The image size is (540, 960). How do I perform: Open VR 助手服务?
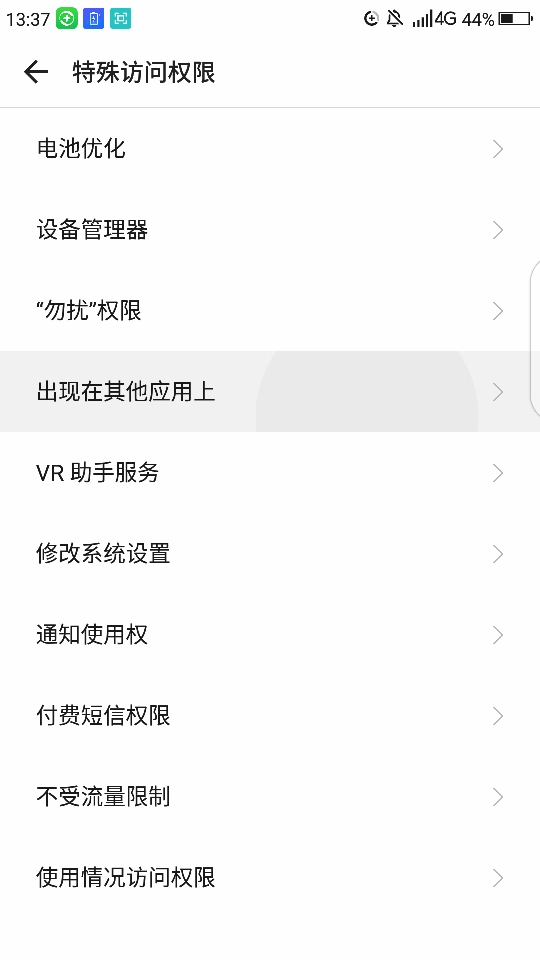pyautogui.click(x=270, y=473)
